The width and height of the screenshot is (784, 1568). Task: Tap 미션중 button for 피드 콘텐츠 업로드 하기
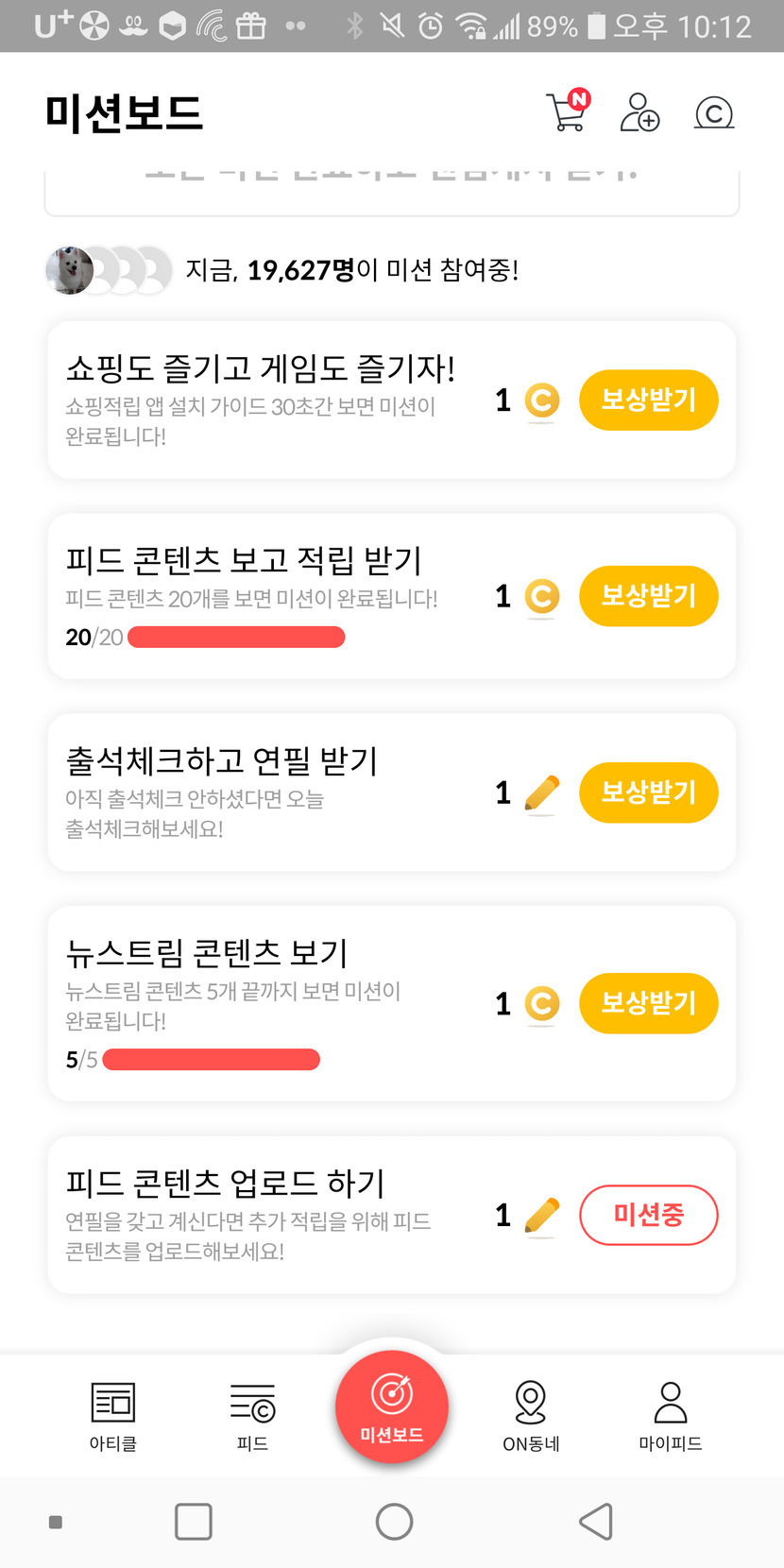point(648,1215)
